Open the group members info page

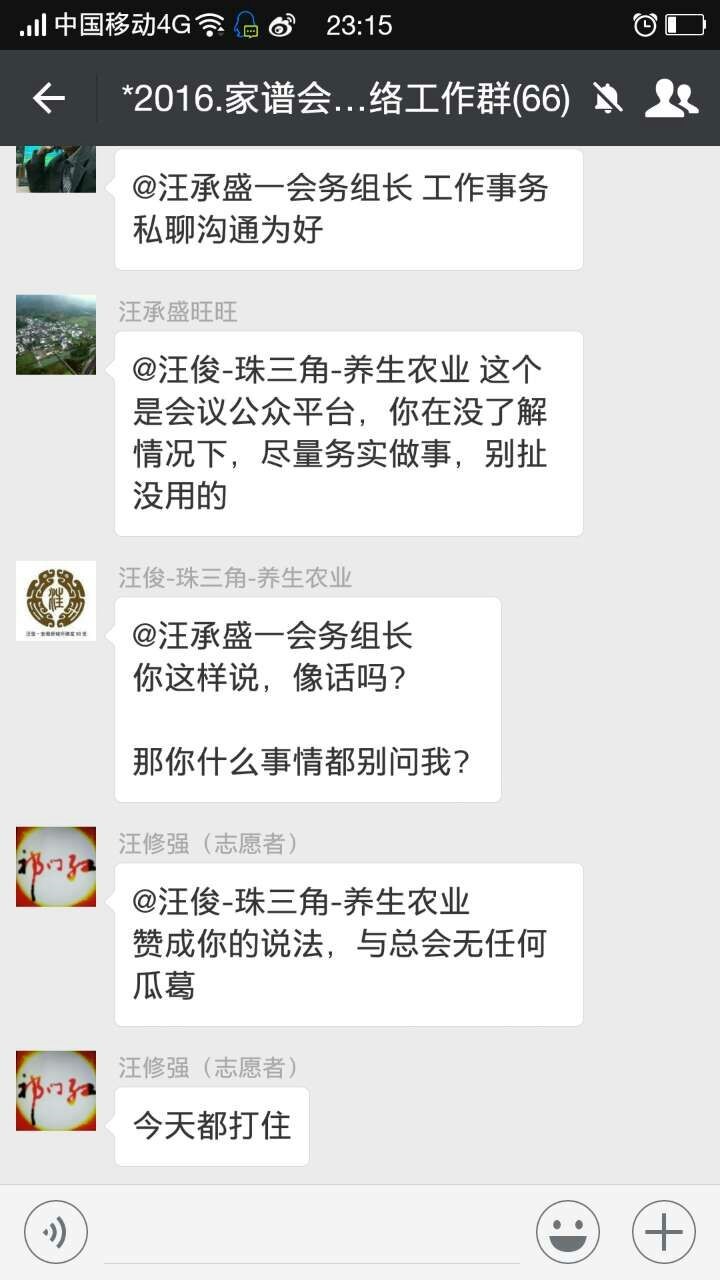(x=671, y=98)
